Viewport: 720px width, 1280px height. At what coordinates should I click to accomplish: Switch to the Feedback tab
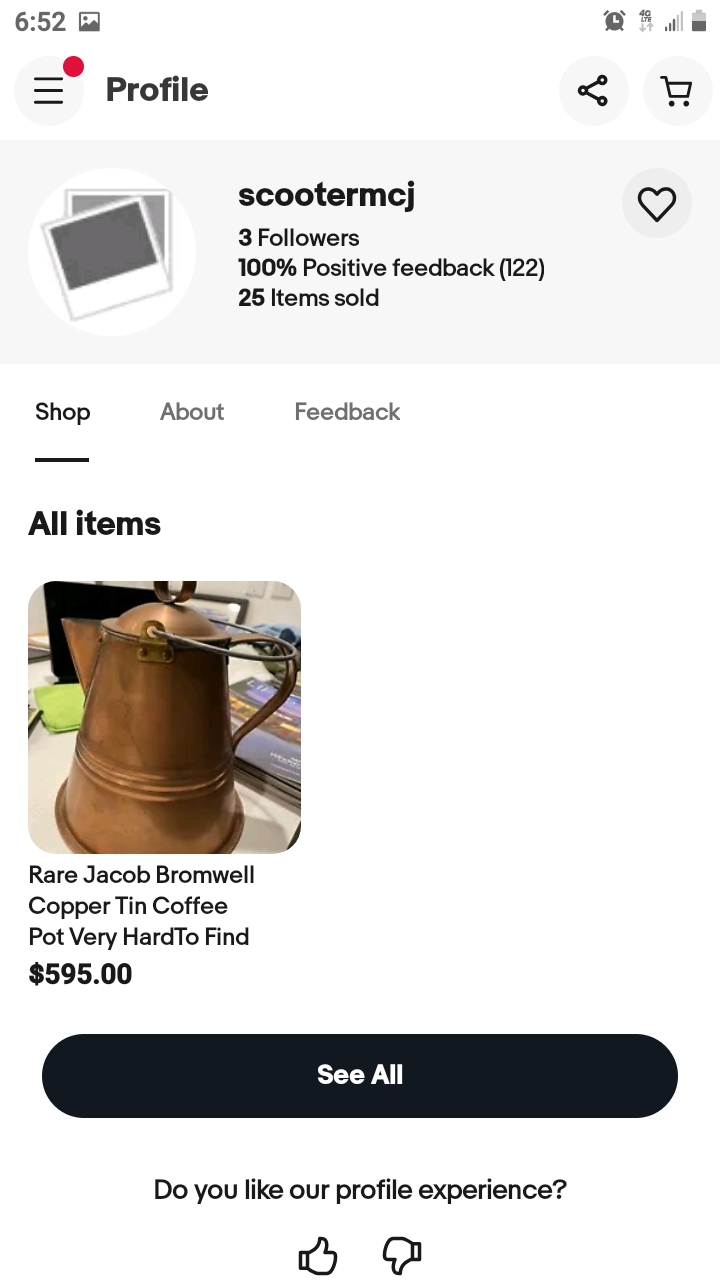(x=347, y=412)
